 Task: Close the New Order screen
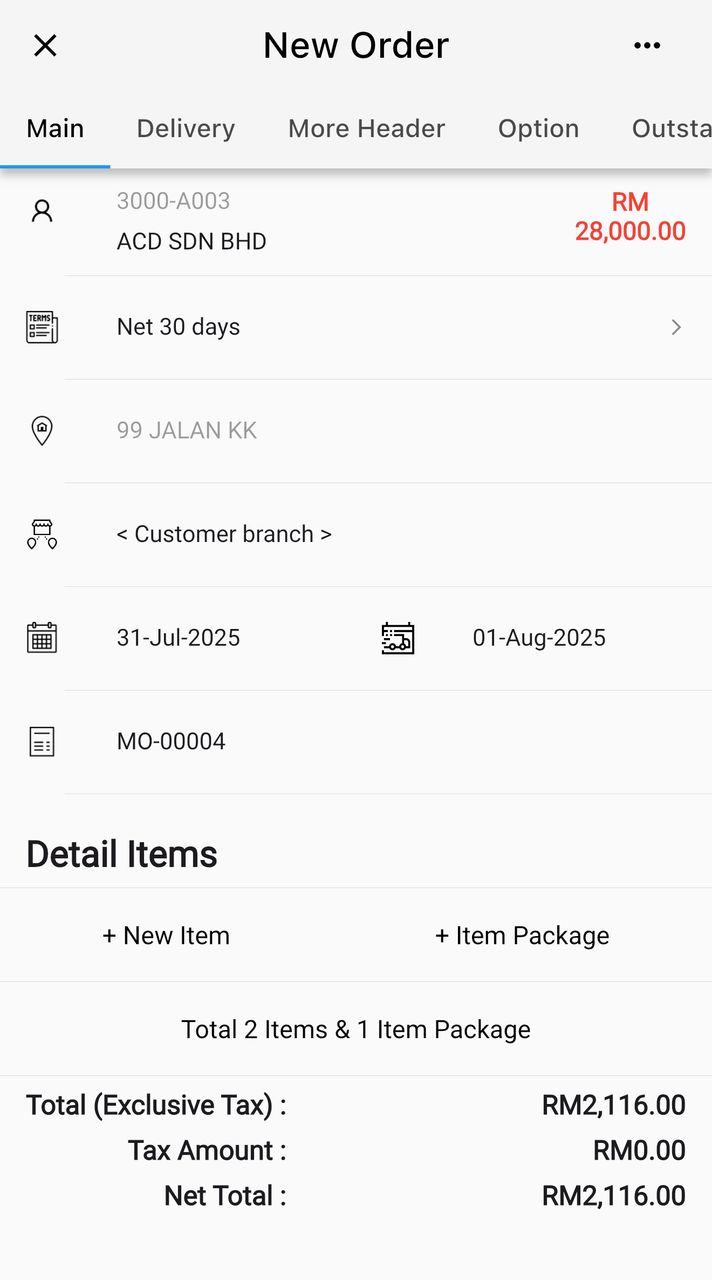tap(45, 45)
